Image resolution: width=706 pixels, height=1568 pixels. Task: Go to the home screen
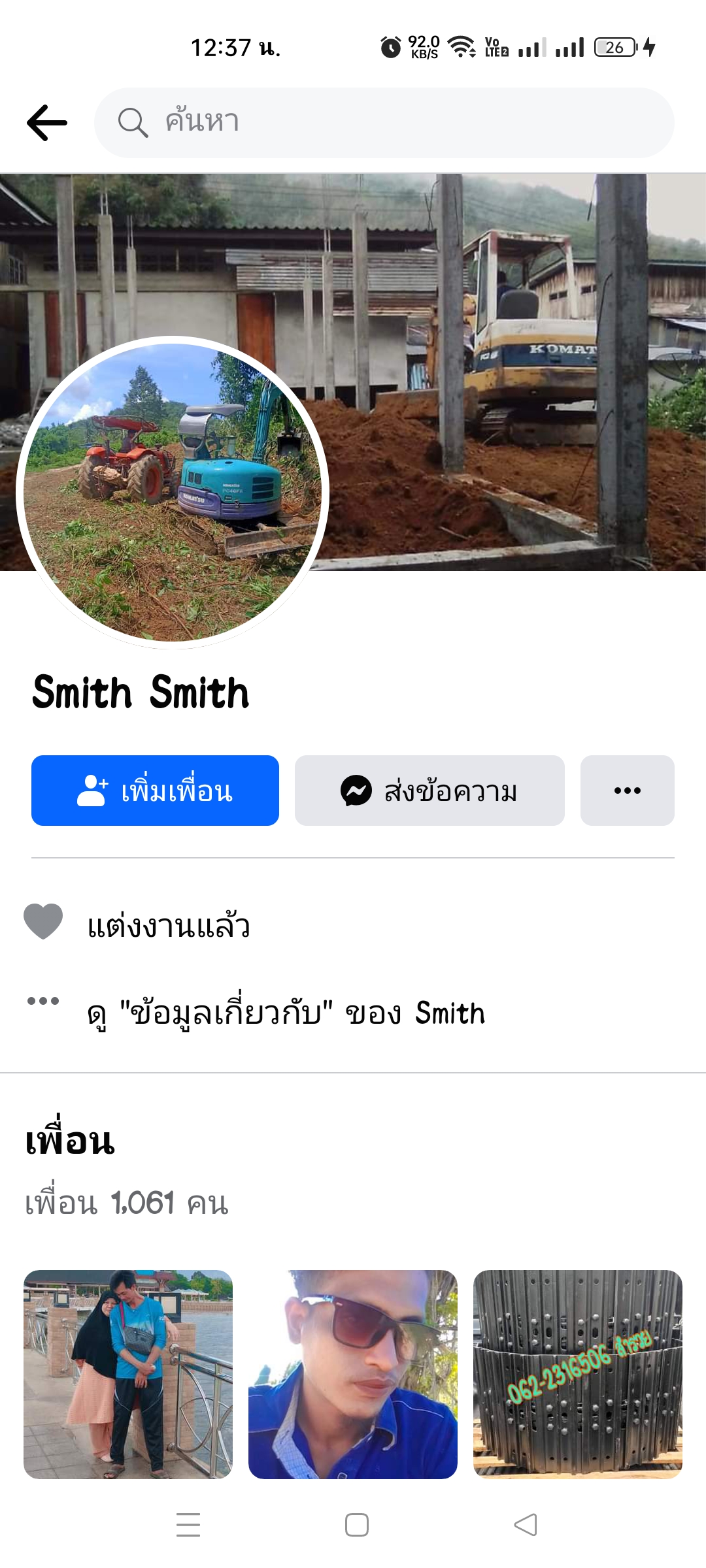[x=357, y=1525]
